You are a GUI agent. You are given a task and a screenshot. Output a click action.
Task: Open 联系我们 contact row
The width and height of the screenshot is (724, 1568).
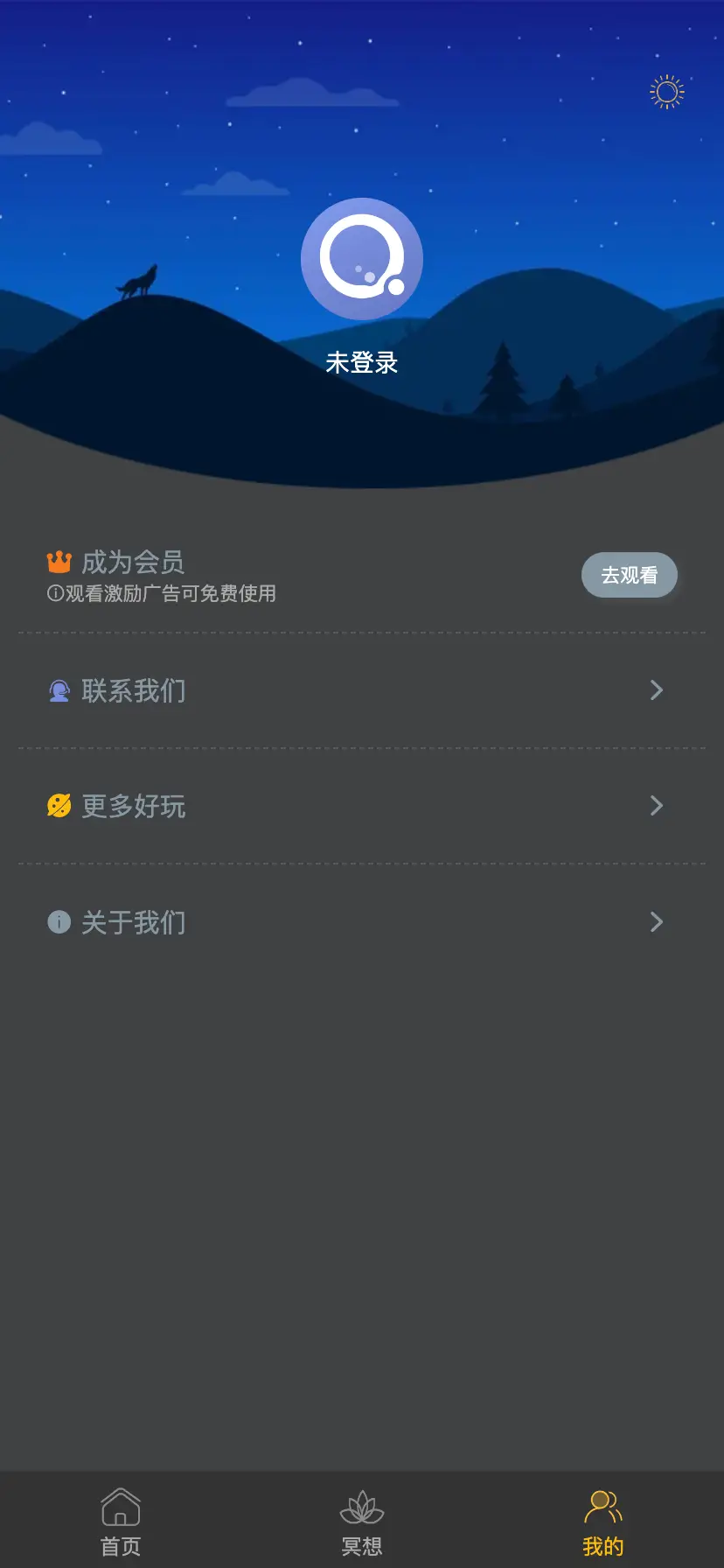click(x=362, y=690)
